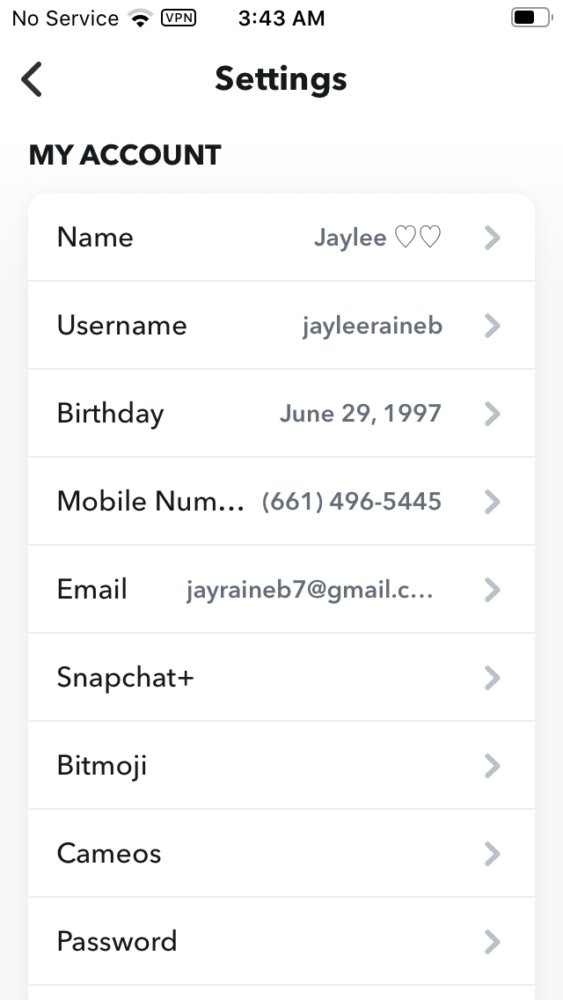563x1000 pixels.
Task: Go back from Settings
Action: click(x=31, y=79)
